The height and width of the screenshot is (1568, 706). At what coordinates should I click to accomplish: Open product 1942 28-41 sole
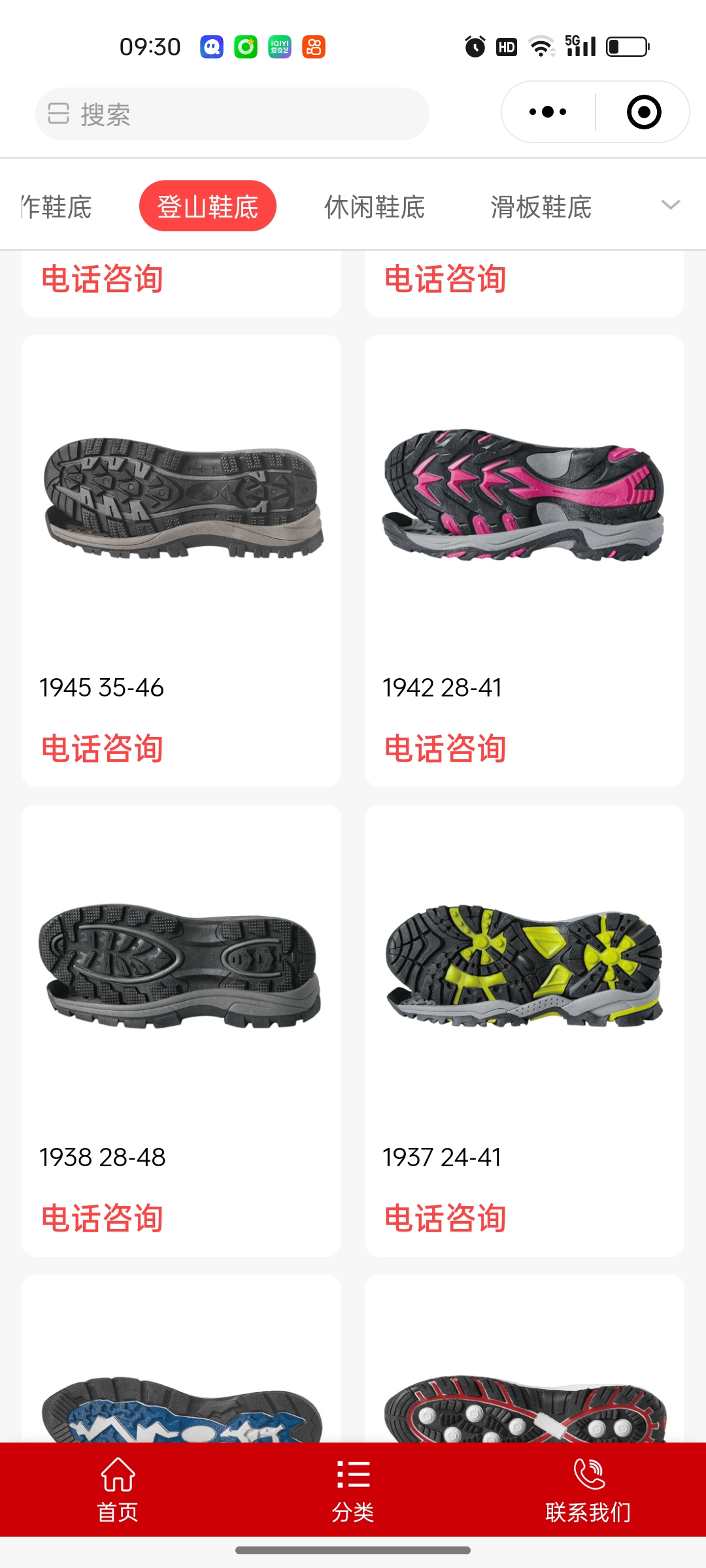click(524, 497)
